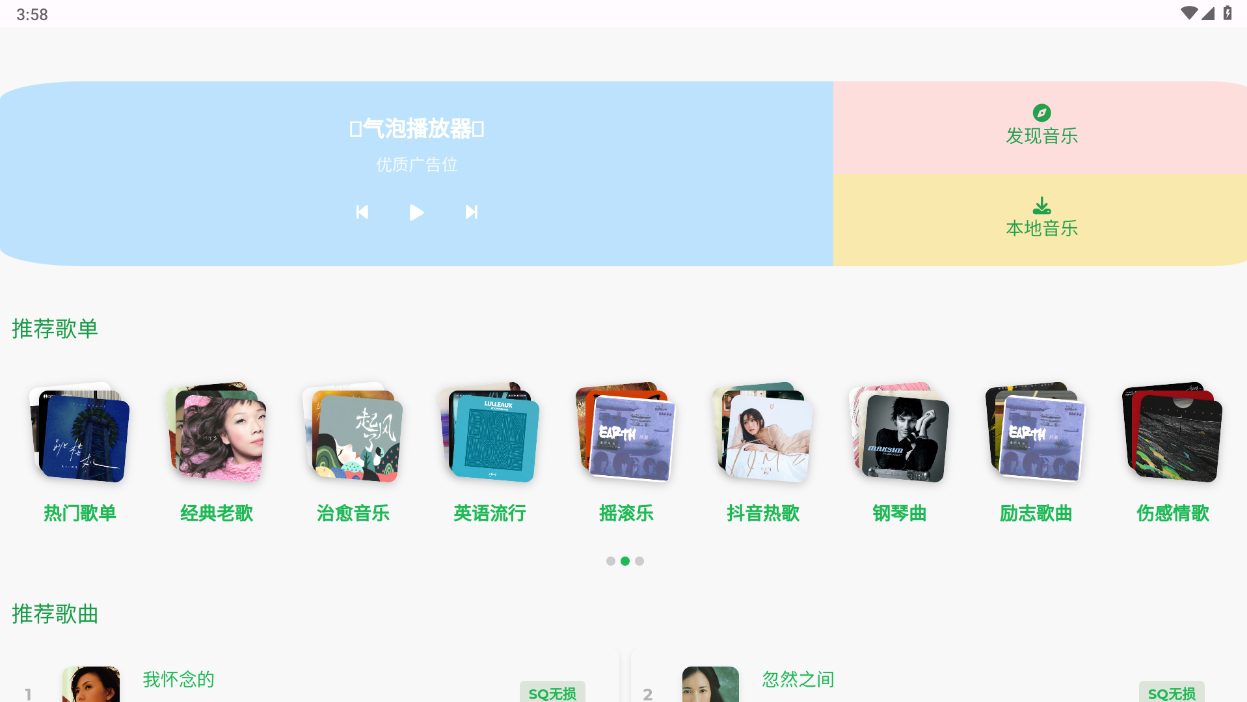Jump to the last playlist page dot
Image resolution: width=1247 pixels, height=702 pixels.
click(x=639, y=561)
